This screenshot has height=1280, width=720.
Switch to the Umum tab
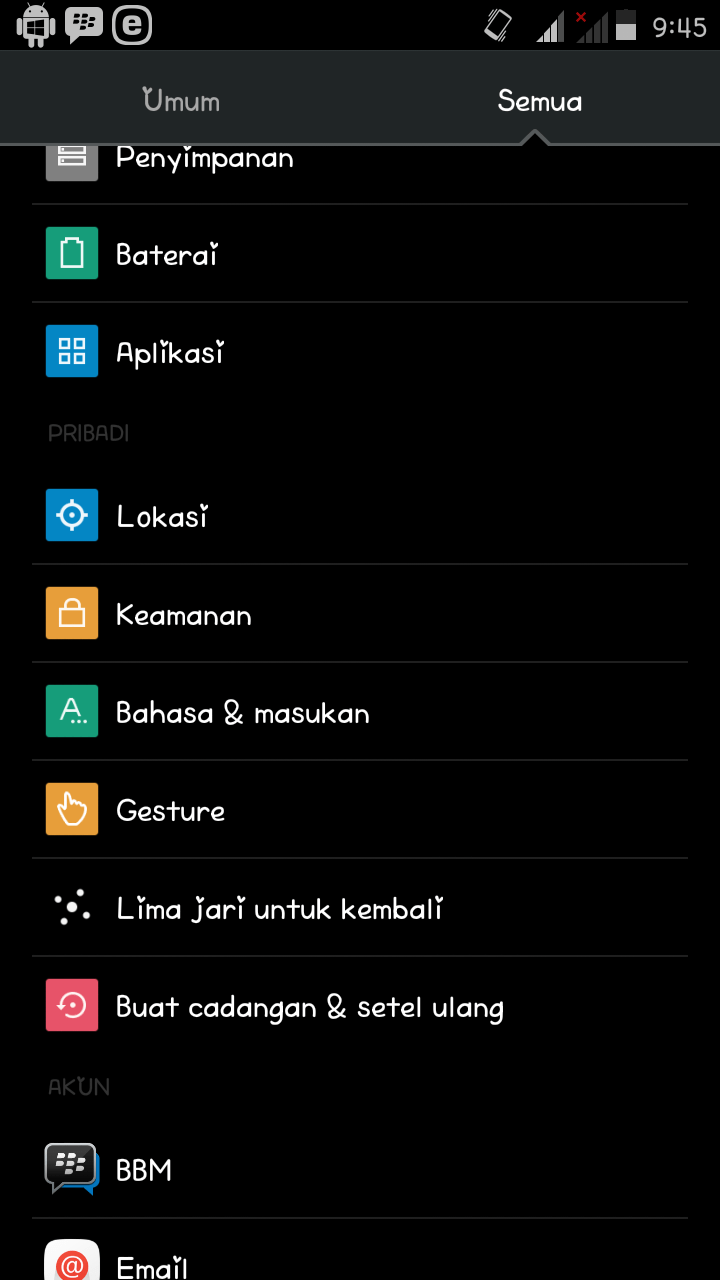180,101
